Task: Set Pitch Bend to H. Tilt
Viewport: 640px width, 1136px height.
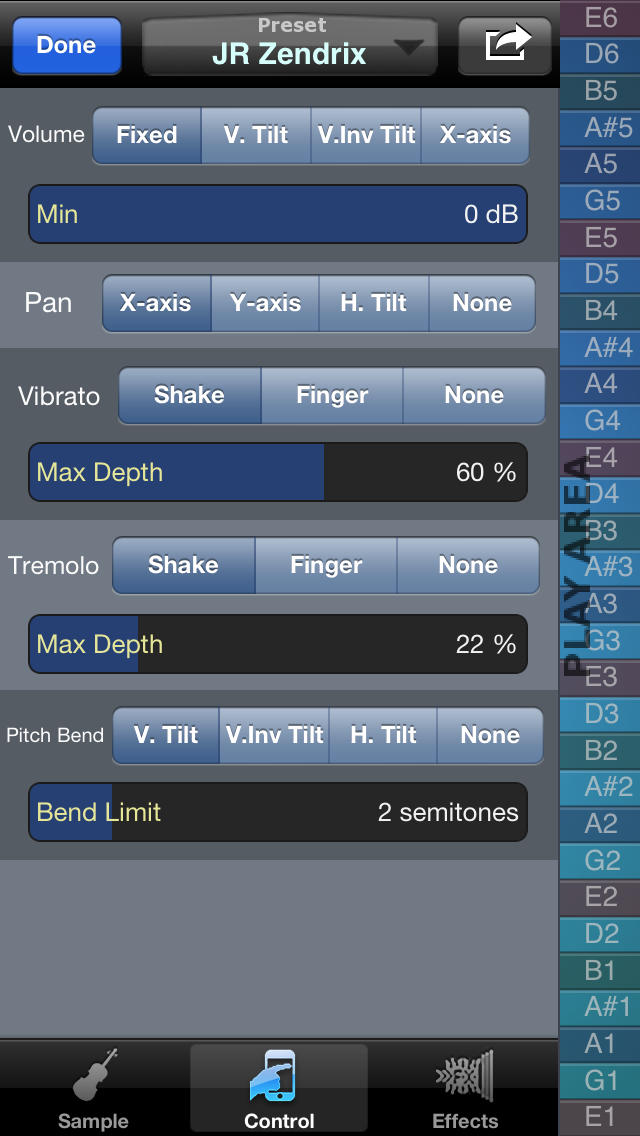Action: coord(383,735)
